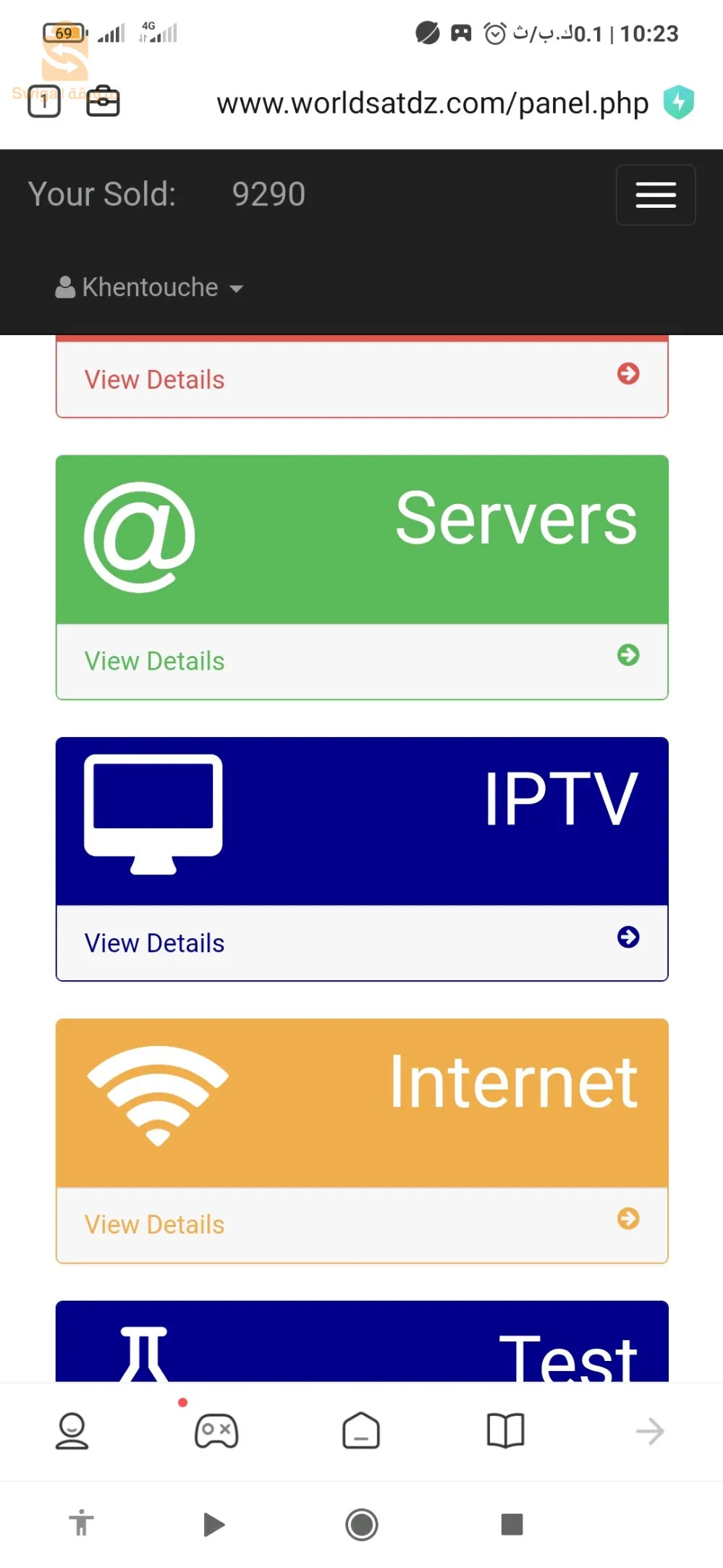Viewport: 723px width, 1568px height.
Task: Open the bookmarks book icon
Action: point(505,1431)
